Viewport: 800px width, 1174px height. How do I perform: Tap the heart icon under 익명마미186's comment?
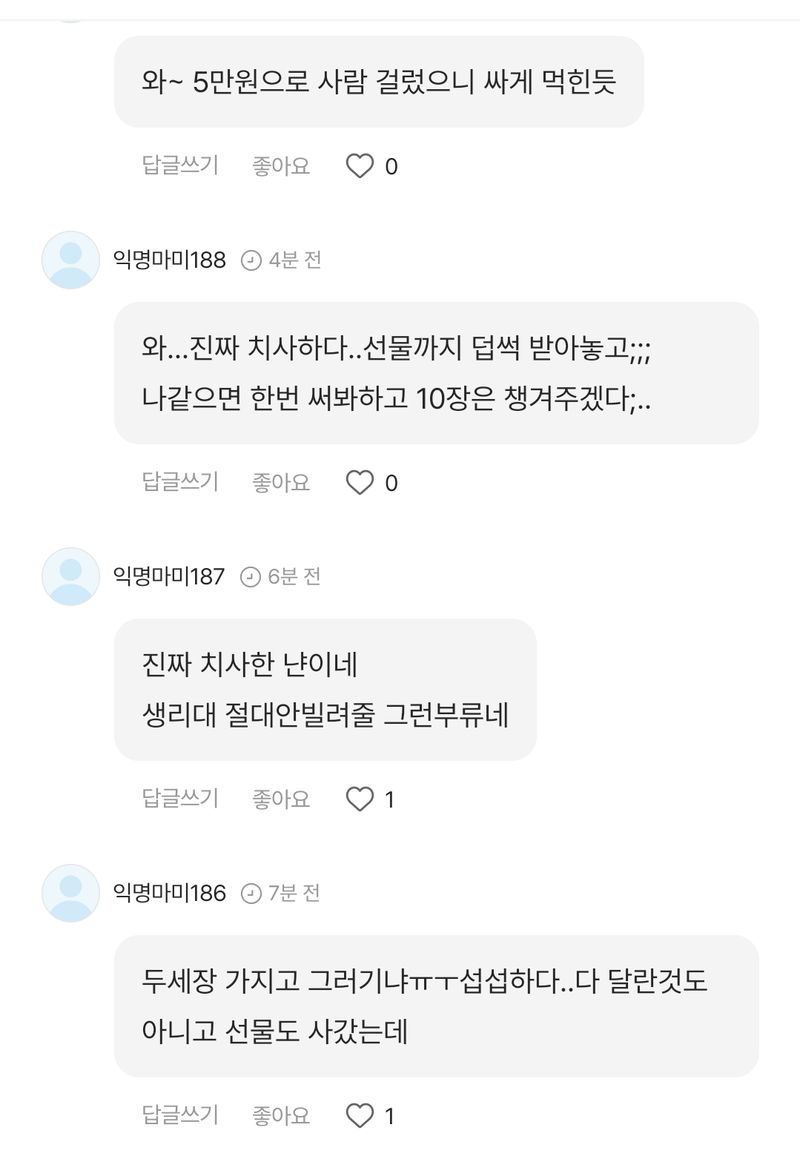(x=359, y=1114)
